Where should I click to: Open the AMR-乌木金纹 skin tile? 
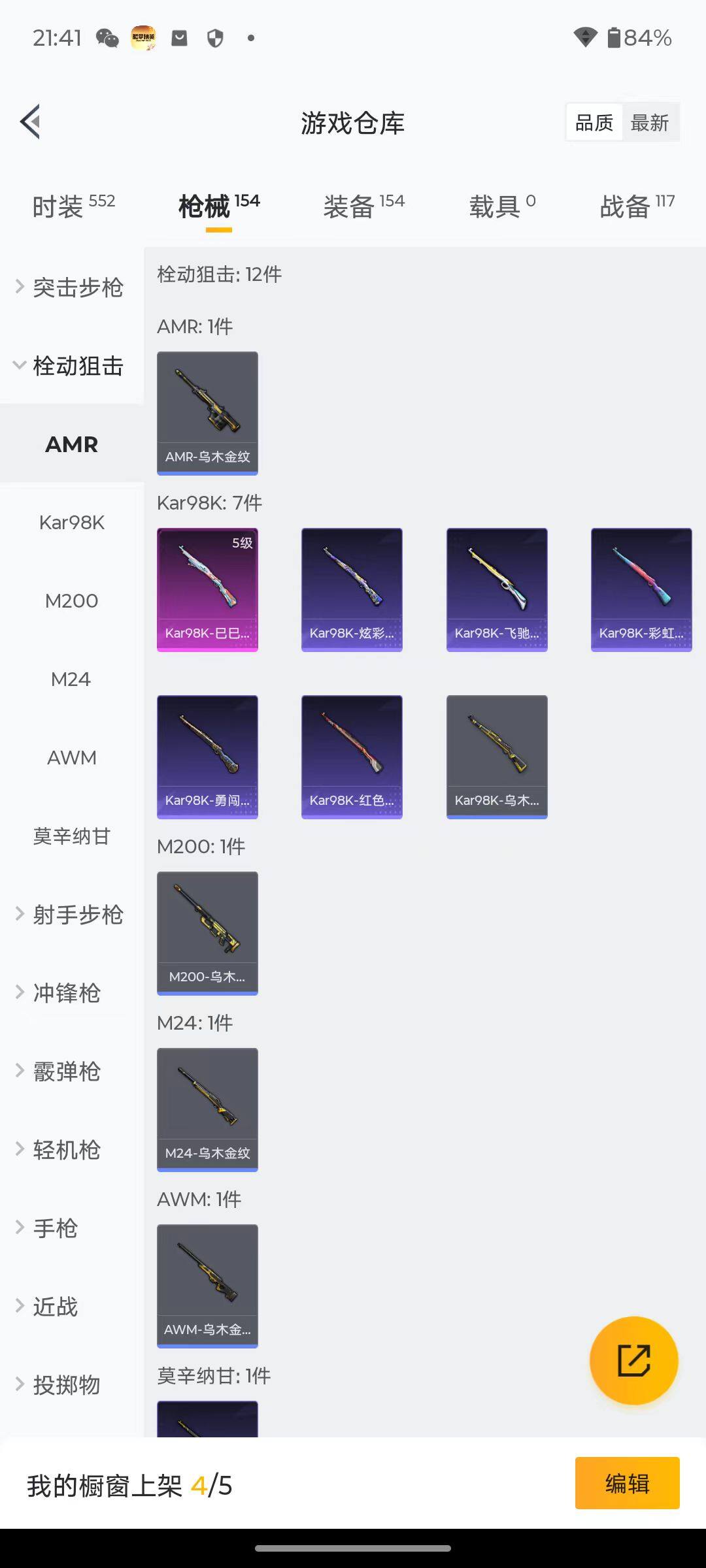[x=207, y=413]
